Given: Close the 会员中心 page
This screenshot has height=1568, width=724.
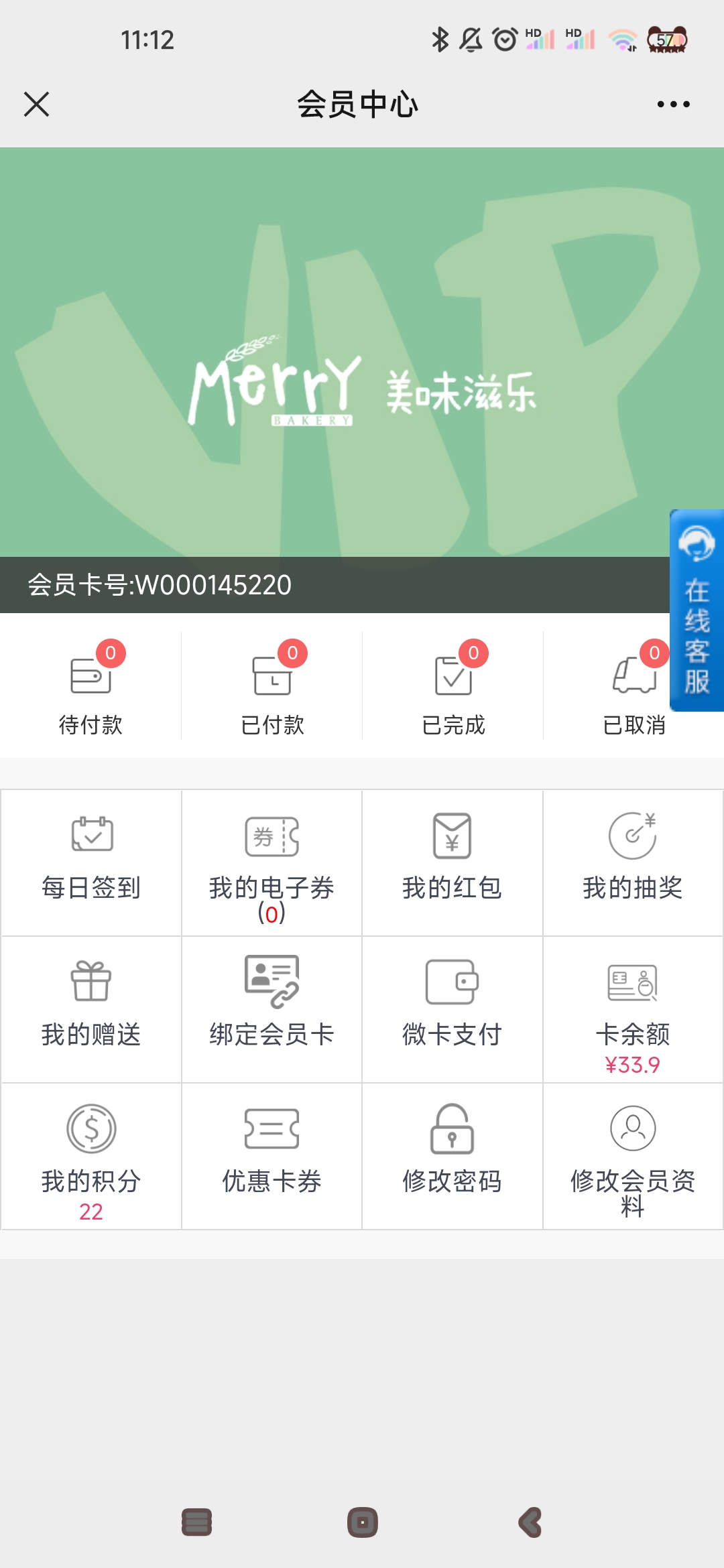Looking at the screenshot, I should pos(36,105).
